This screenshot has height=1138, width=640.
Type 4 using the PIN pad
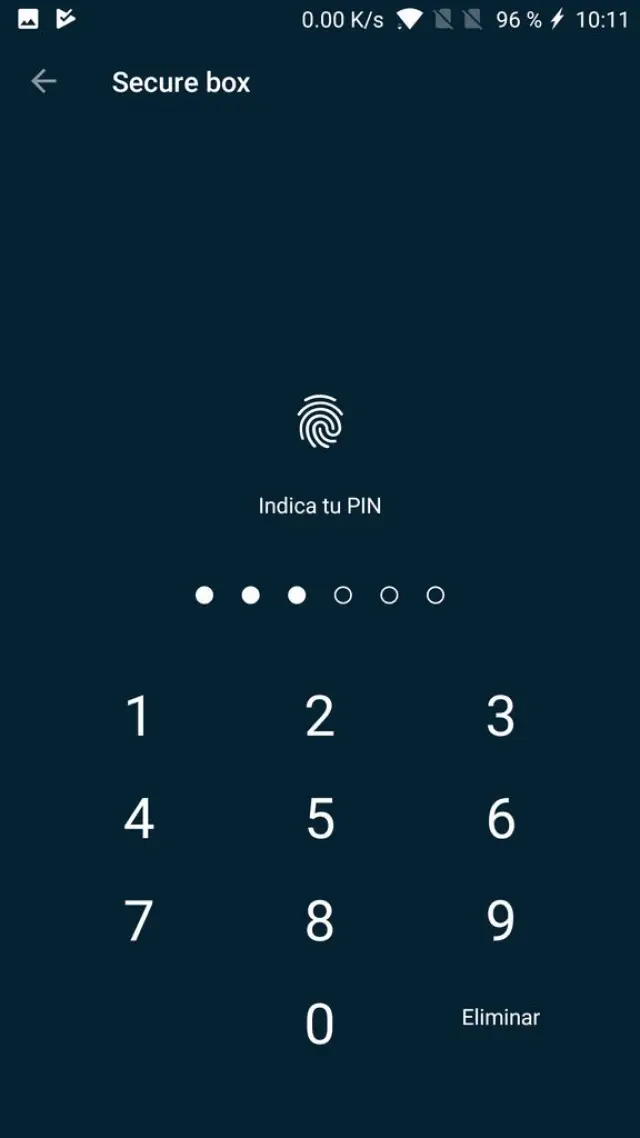tap(138, 819)
